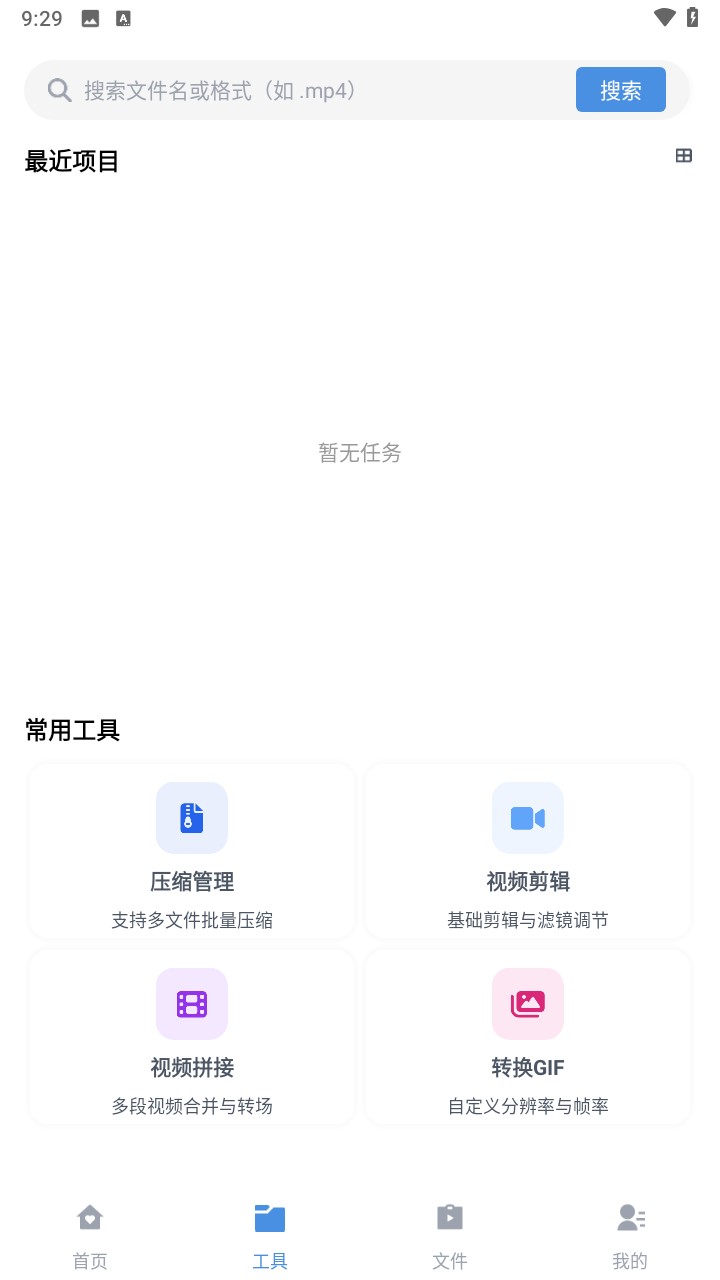
Task: Tap the 转换GIF conversion icon
Action: [527, 1003]
